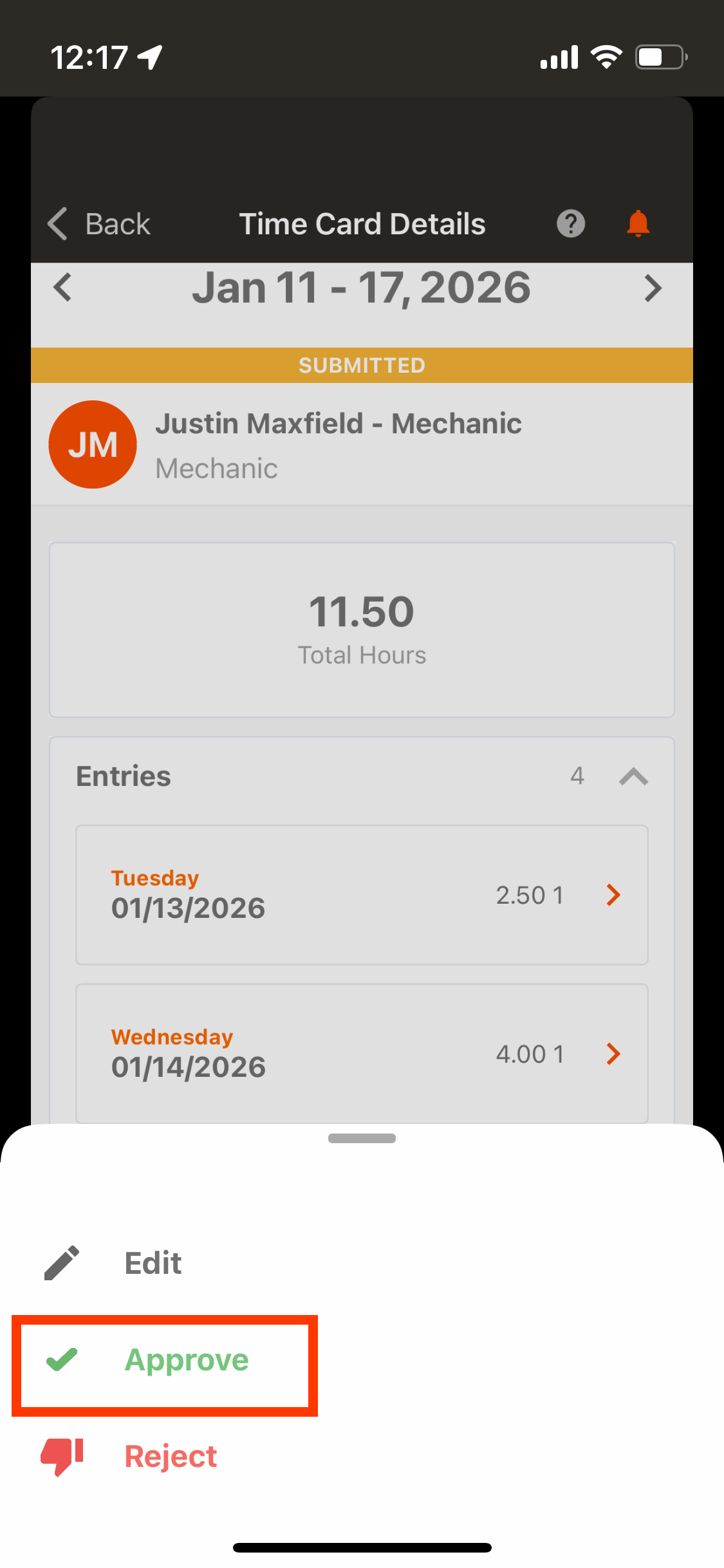The height and width of the screenshot is (1568, 724).
Task: Go back from Time Card Details
Action: tap(98, 224)
